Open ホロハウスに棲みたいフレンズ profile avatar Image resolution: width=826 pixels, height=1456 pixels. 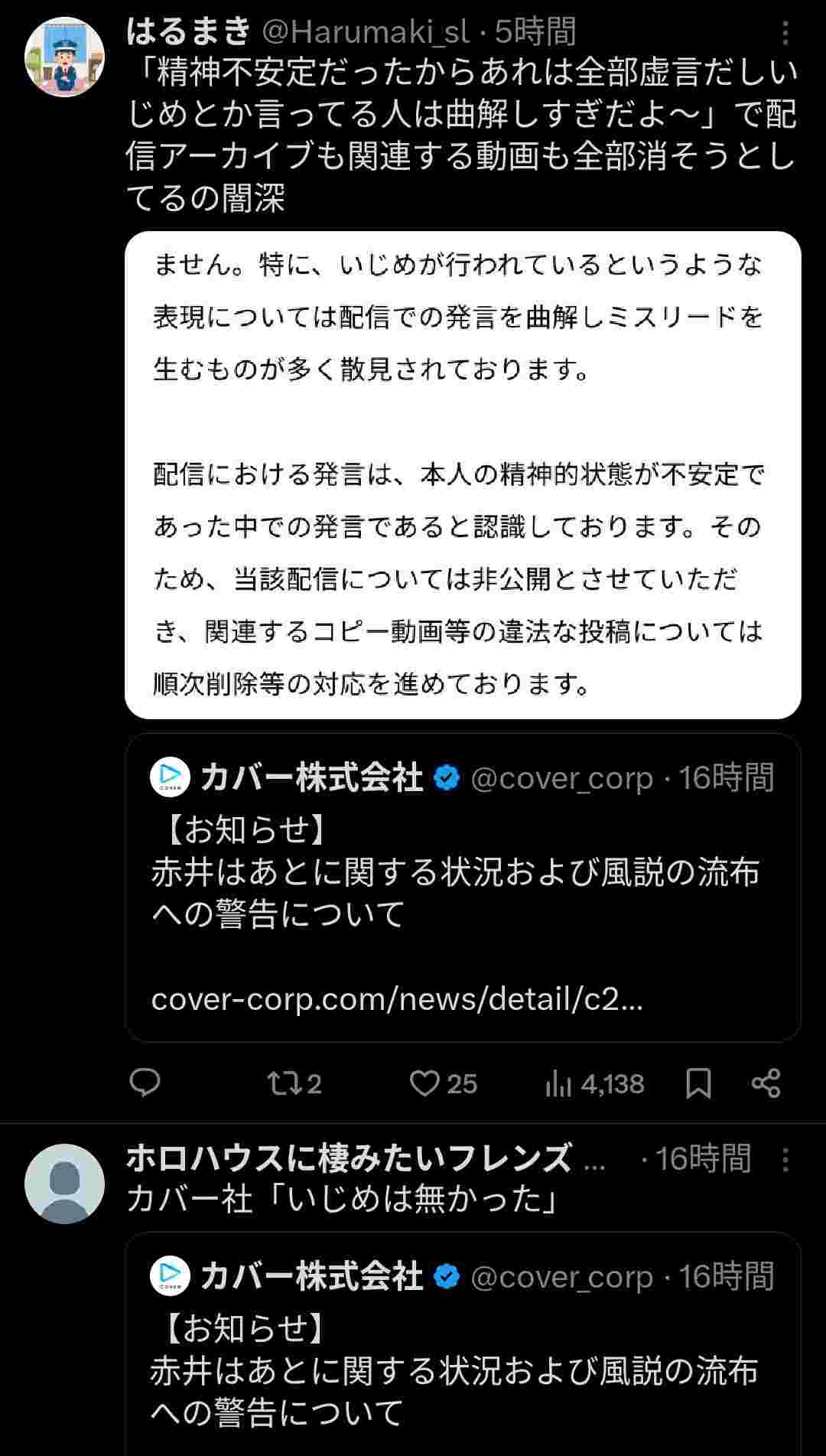(64, 1184)
